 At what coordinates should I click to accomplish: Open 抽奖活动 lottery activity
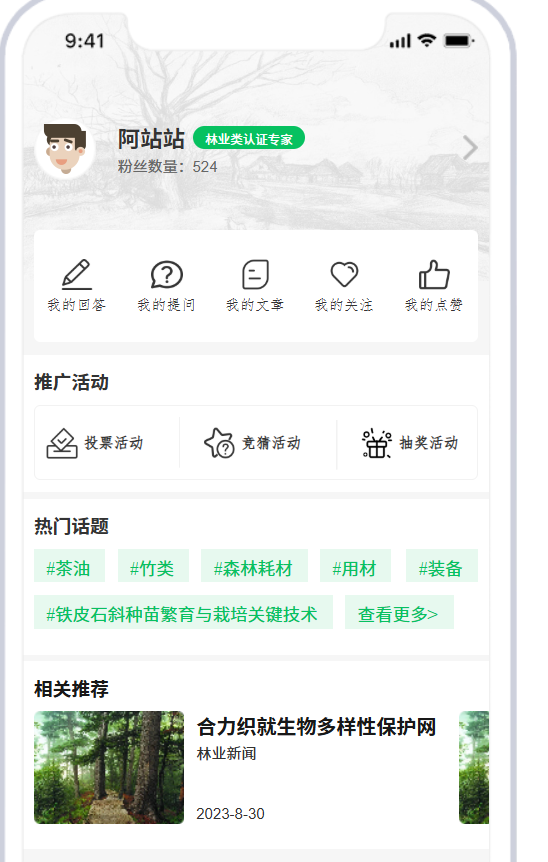[x=410, y=443]
